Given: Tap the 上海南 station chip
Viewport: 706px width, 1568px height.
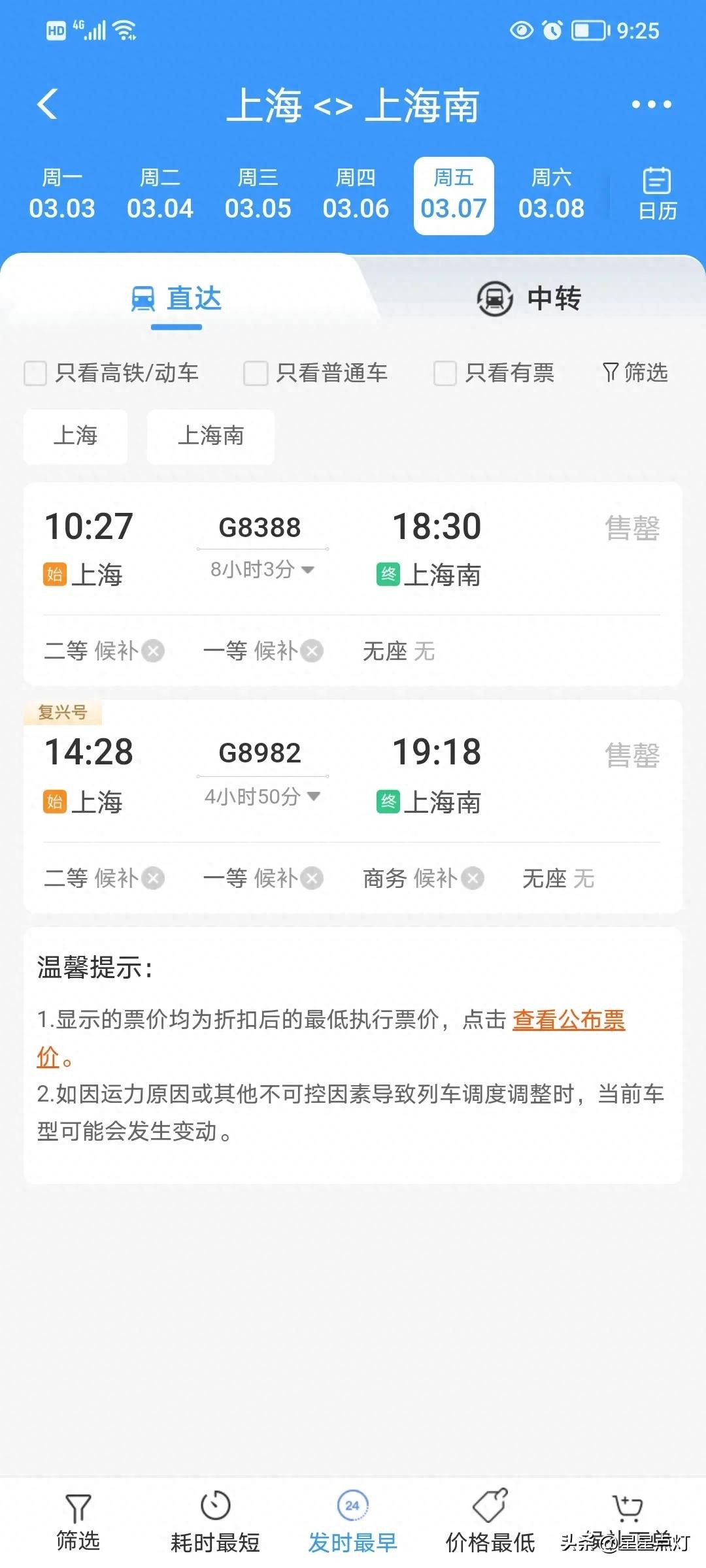Looking at the screenshot, I should [210, 436].
